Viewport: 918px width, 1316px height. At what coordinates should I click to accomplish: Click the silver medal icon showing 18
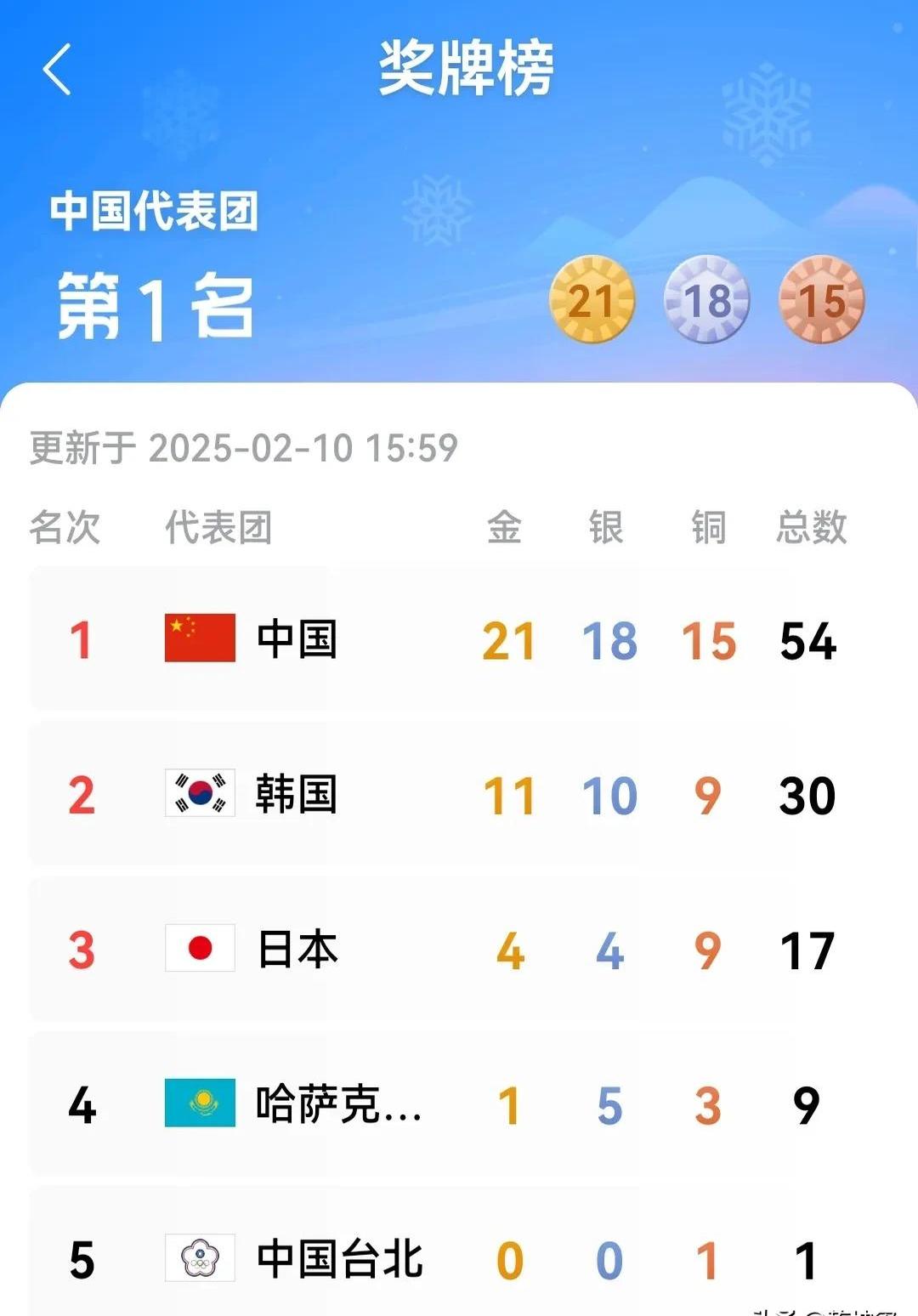pyautogui.click(x=706, y=299)
